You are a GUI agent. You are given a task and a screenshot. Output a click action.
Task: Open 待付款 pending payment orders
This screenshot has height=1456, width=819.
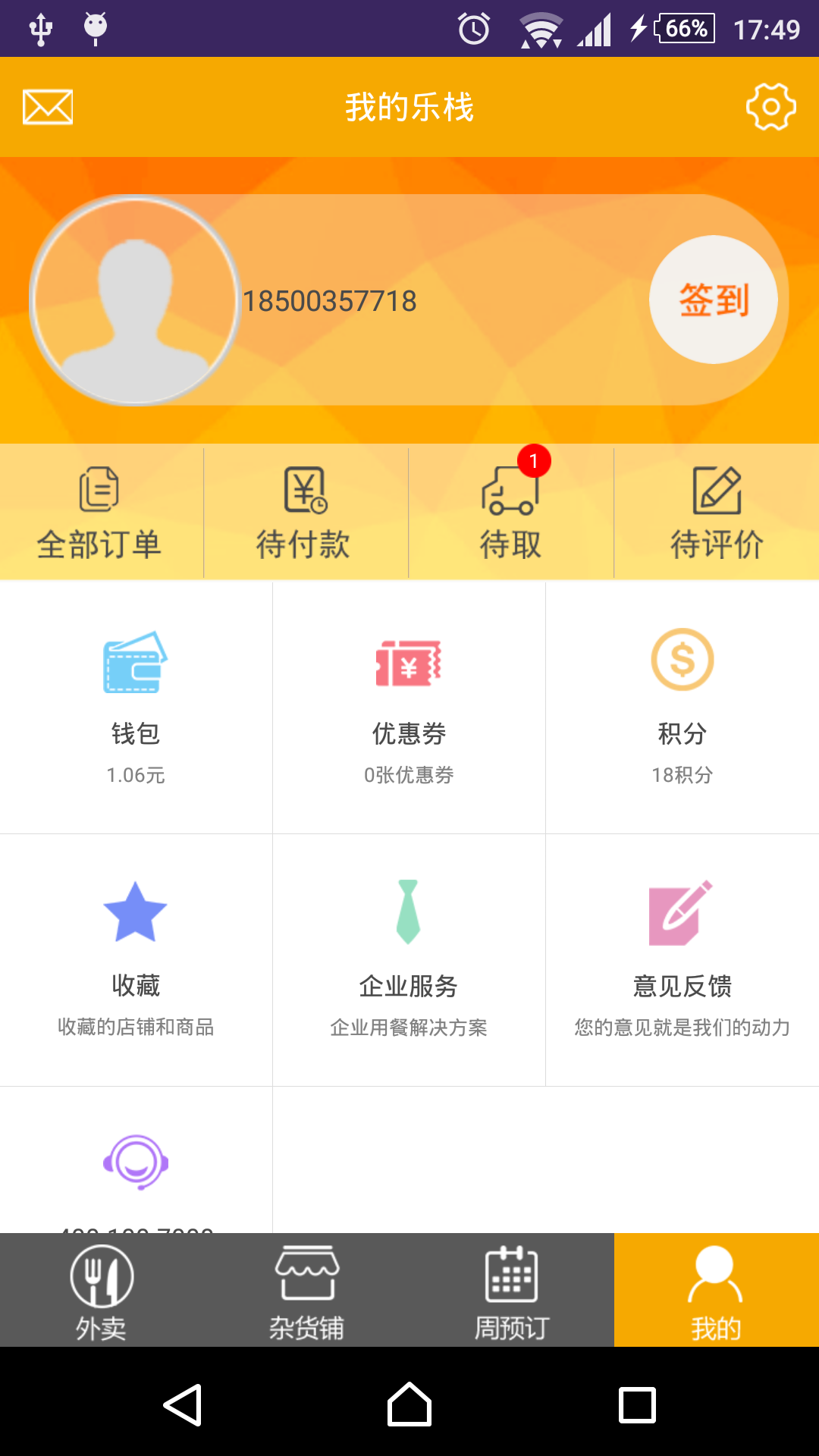tap(305, 513)
